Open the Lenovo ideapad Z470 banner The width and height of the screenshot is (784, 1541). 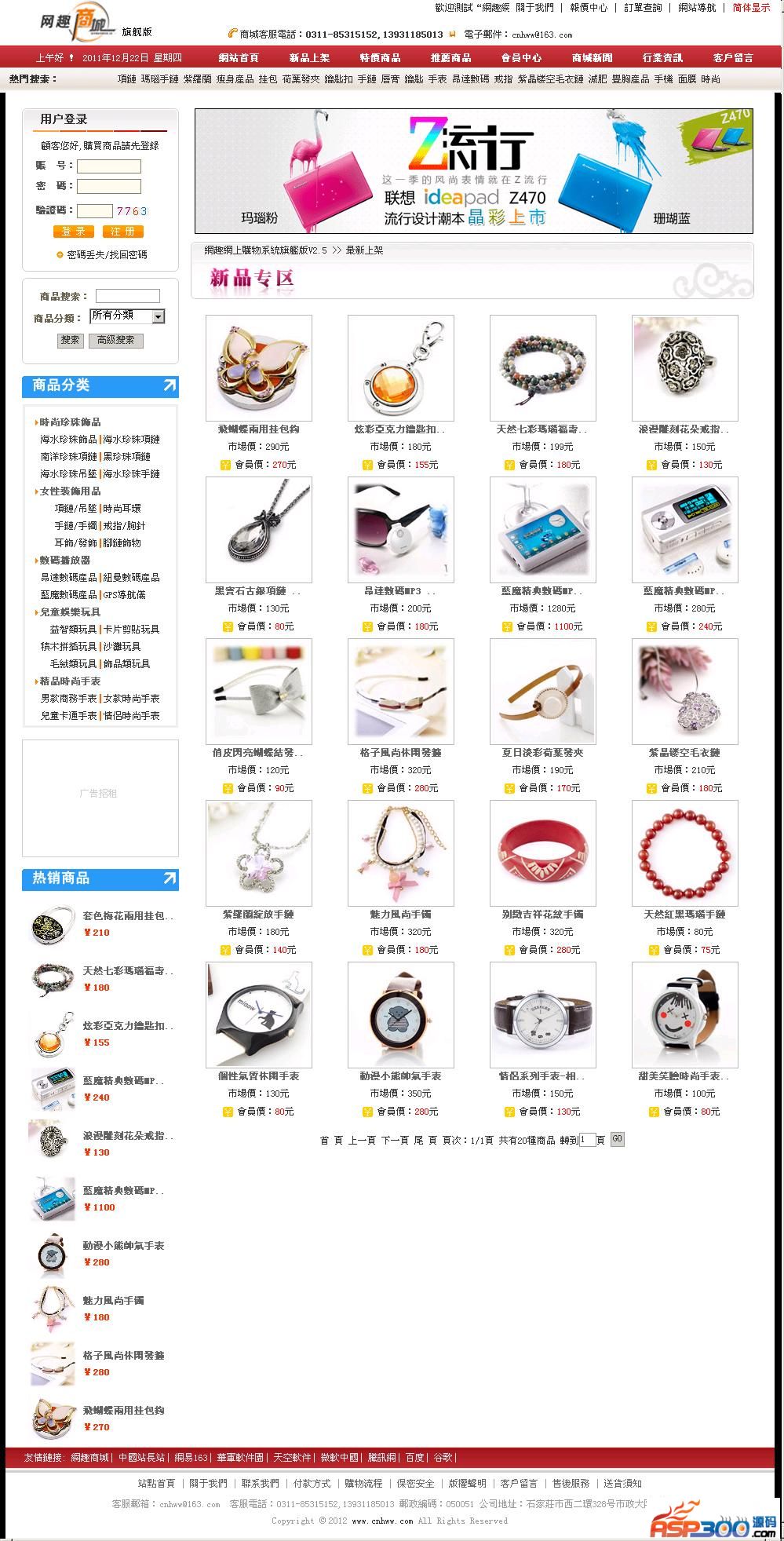[x=473, y=170]
